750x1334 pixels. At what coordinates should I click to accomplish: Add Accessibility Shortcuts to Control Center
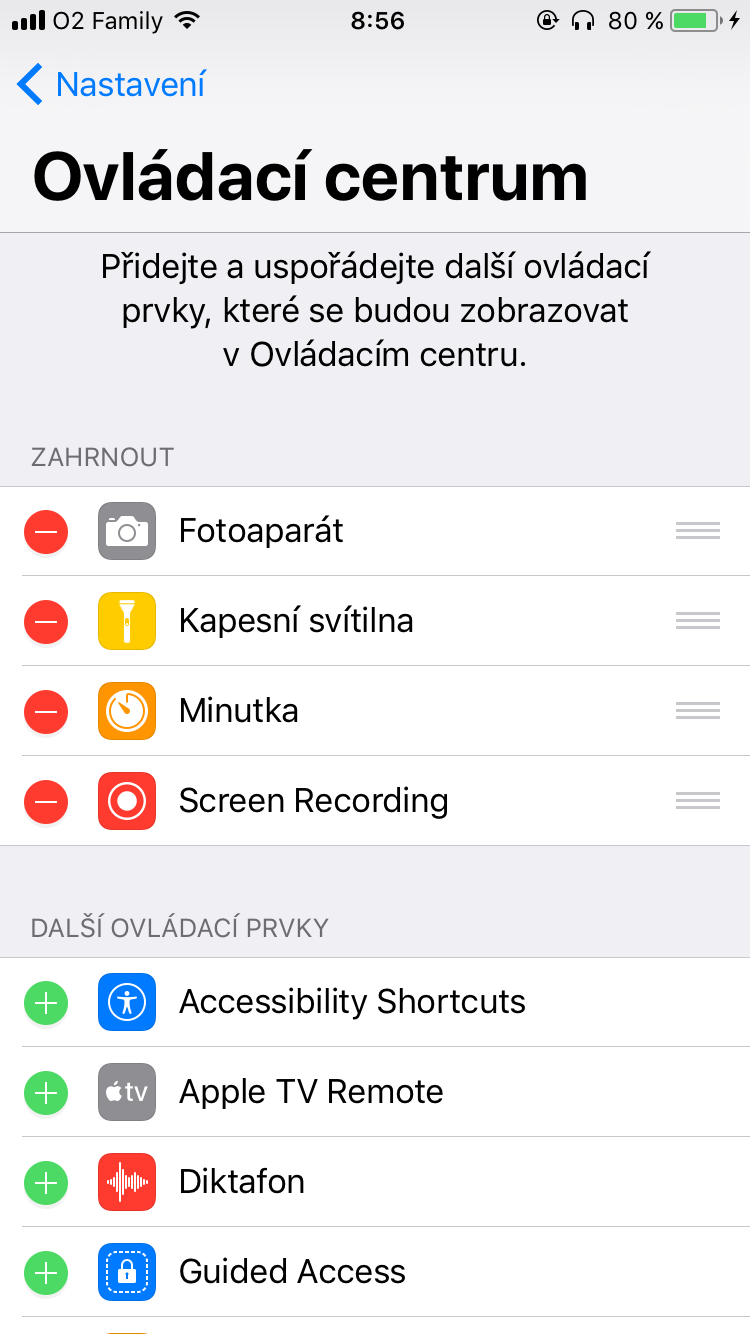[46, 1002]
